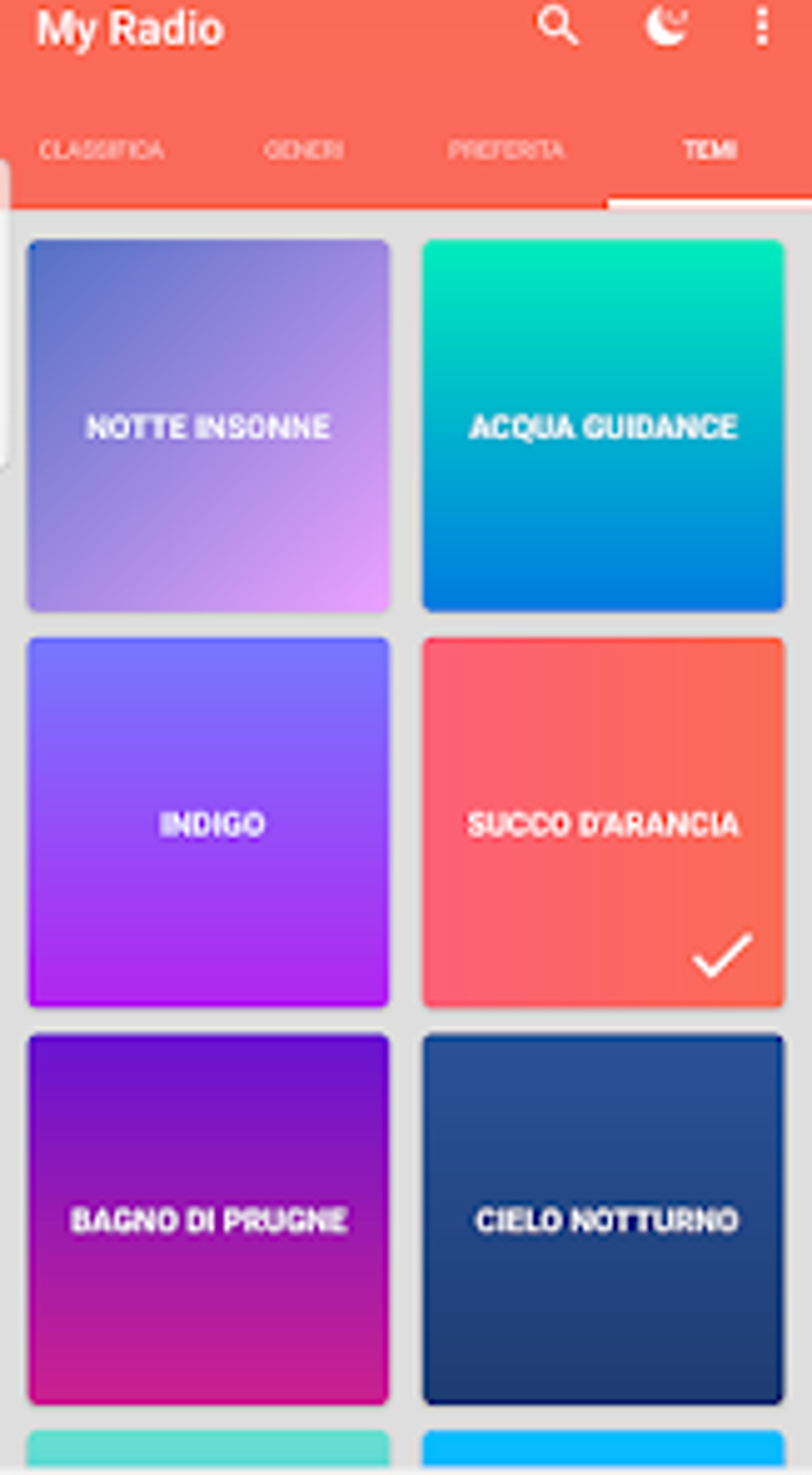Apply the Acqua Guidance theme
Screen dimensions: 812x1475
603,425
